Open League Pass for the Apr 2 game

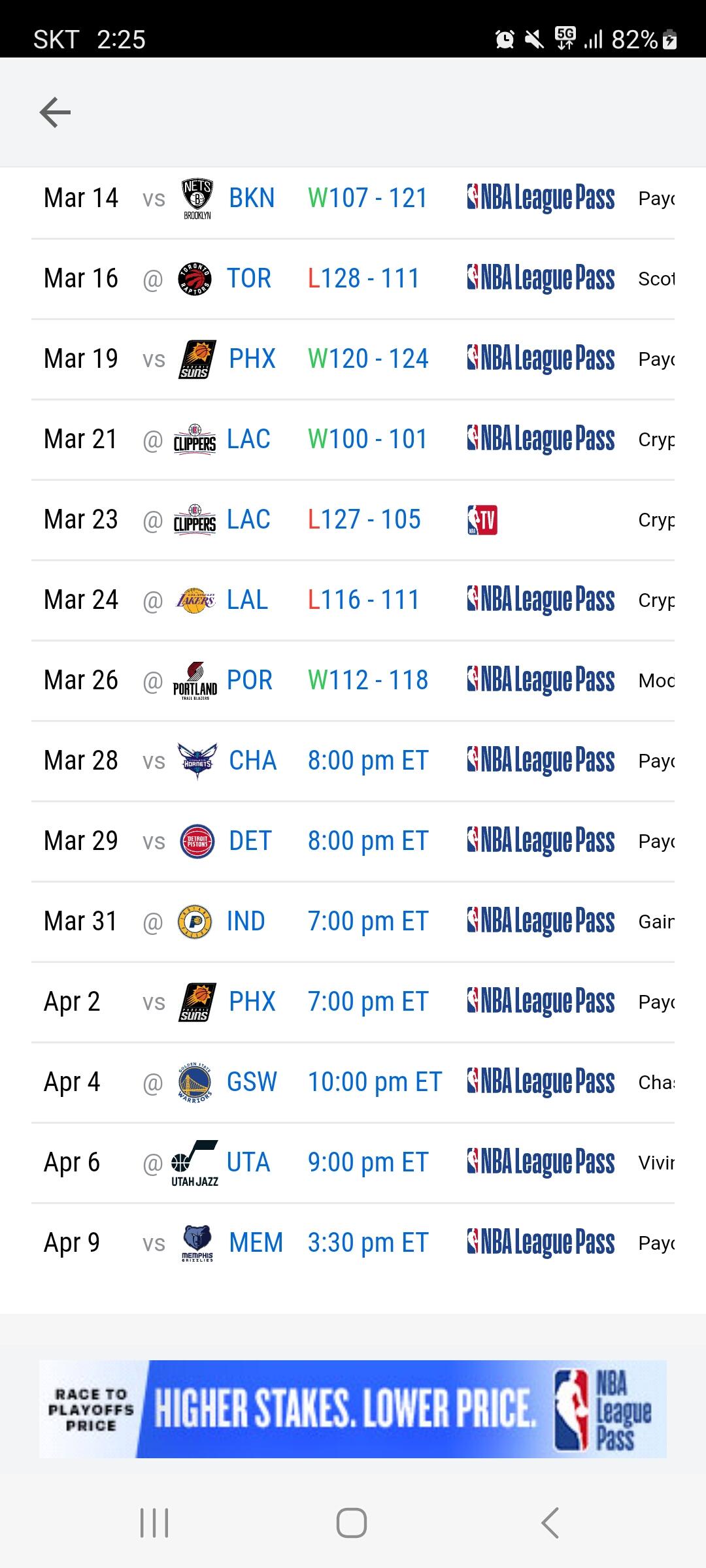coord(541,1002)
